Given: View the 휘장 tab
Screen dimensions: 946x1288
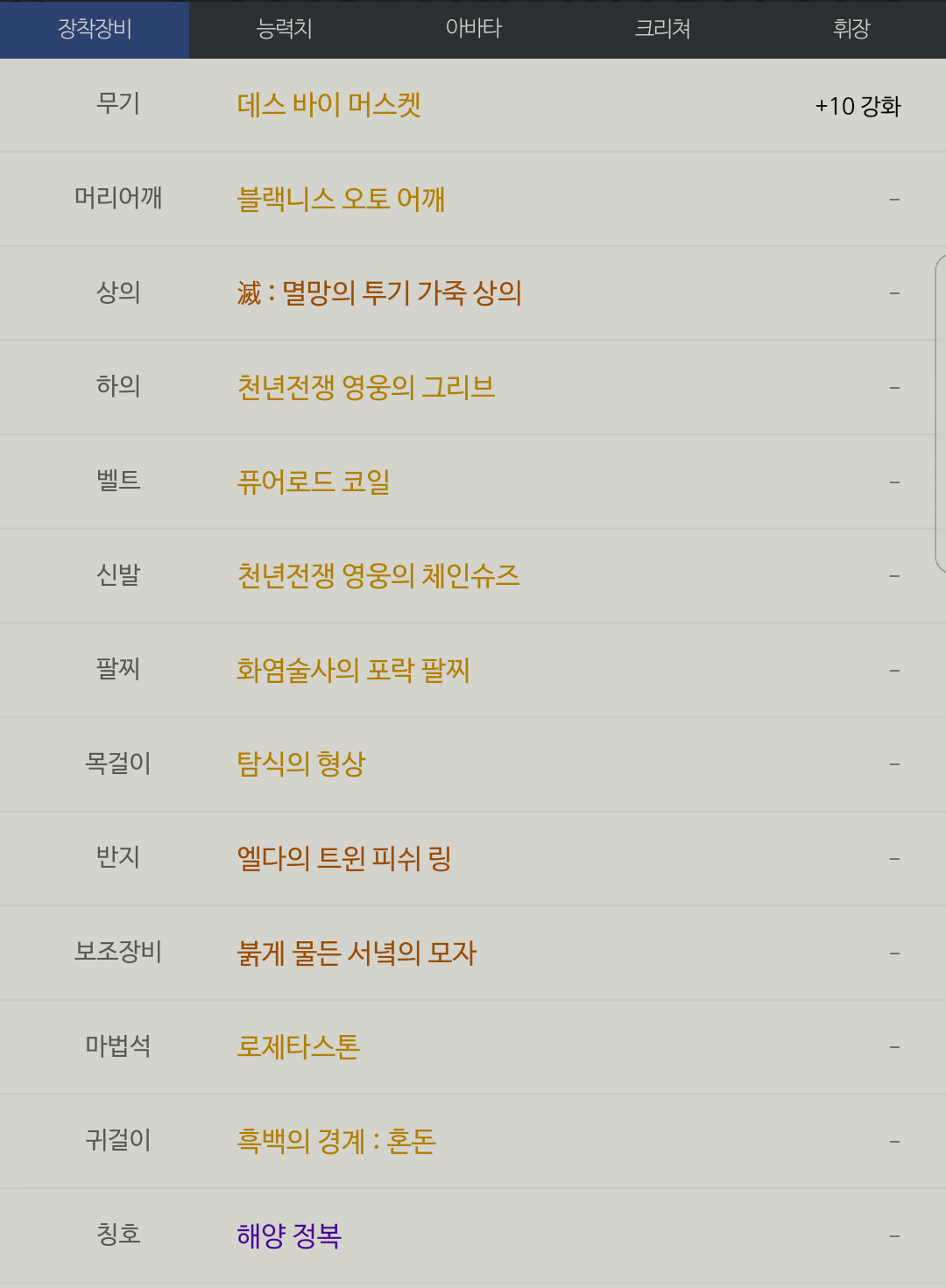Looking at the screenshot, I should pos(851,29).
